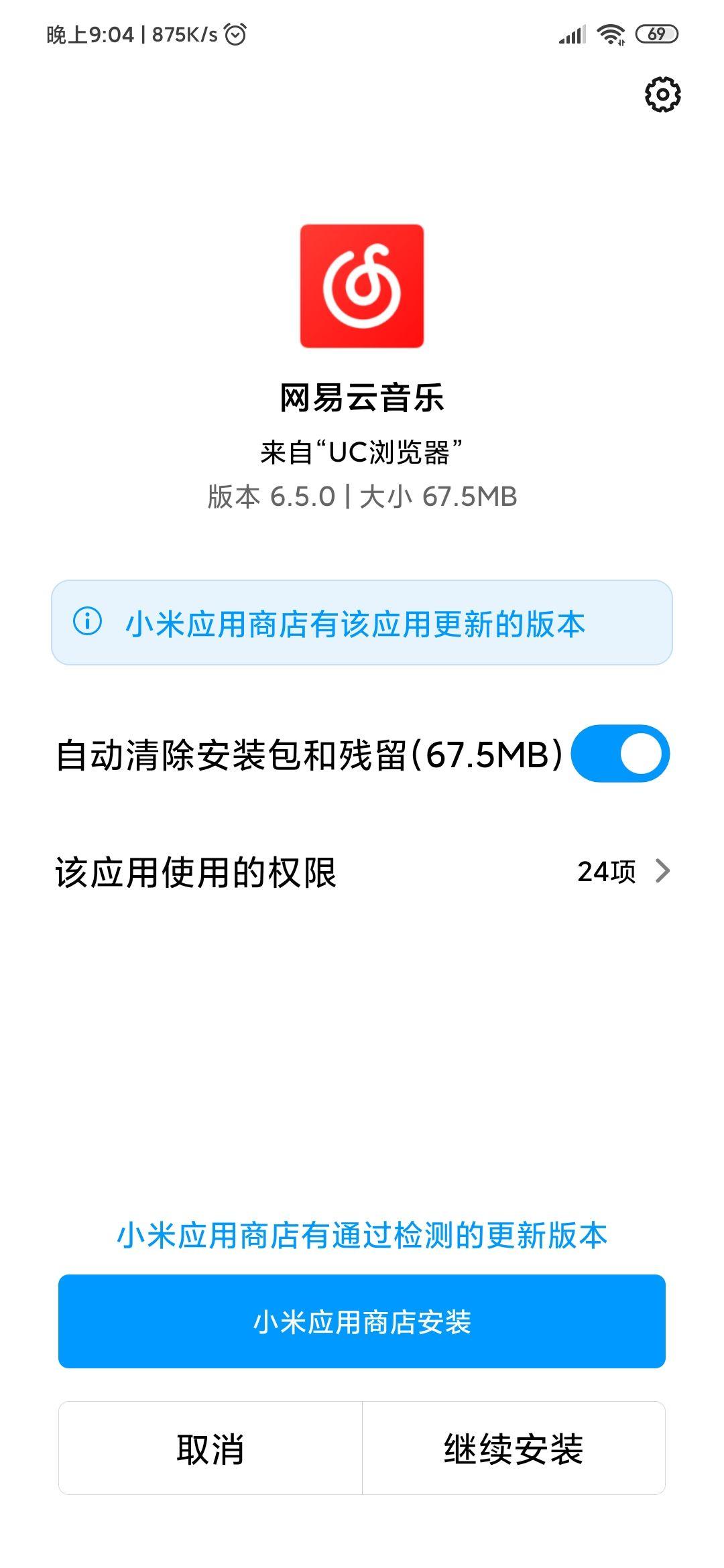Tap the 小米应用商店有该应用更新的版本 banner

[x=362, y=623]
